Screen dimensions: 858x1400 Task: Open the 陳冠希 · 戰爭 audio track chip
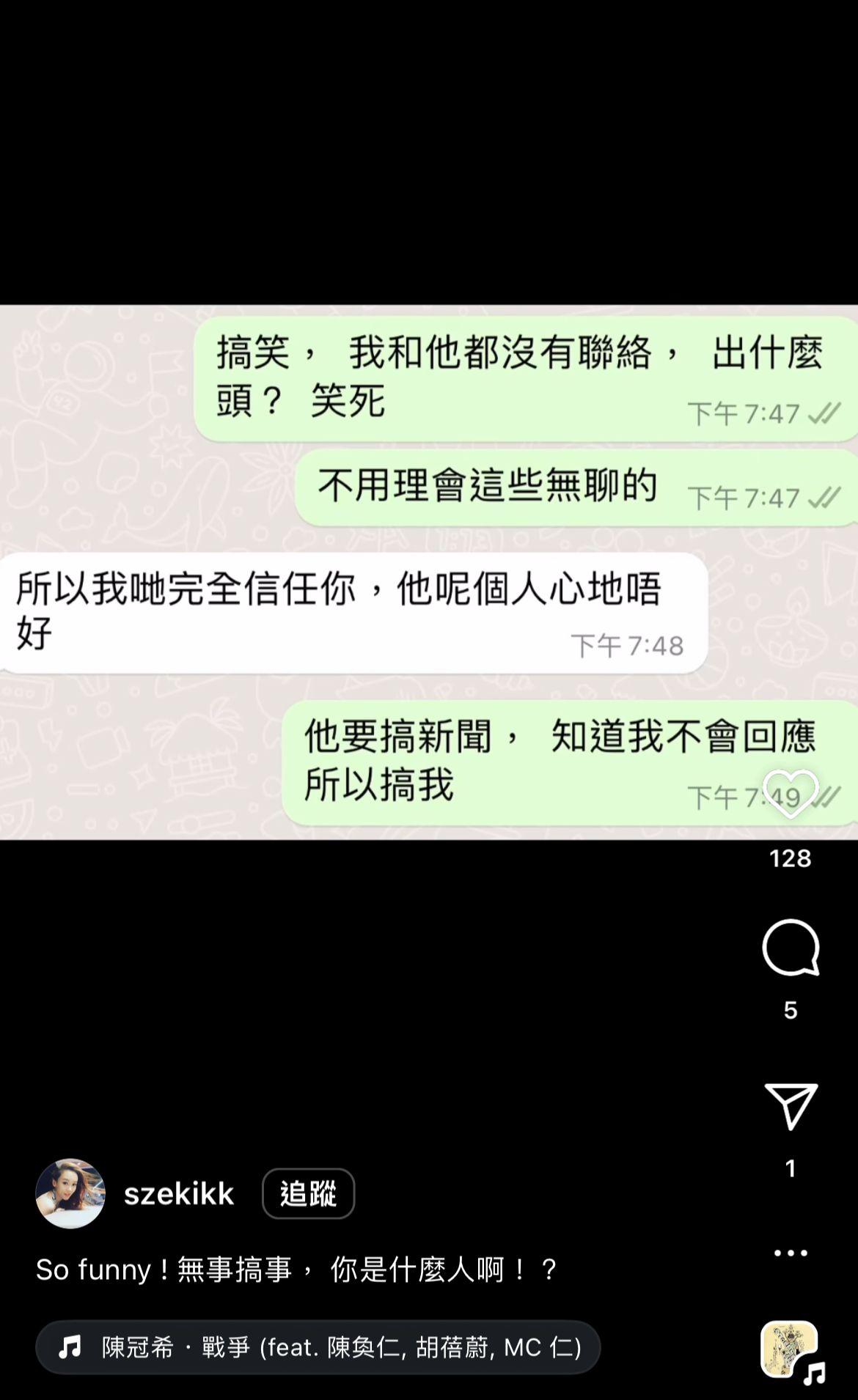(x=318, y=1347)
